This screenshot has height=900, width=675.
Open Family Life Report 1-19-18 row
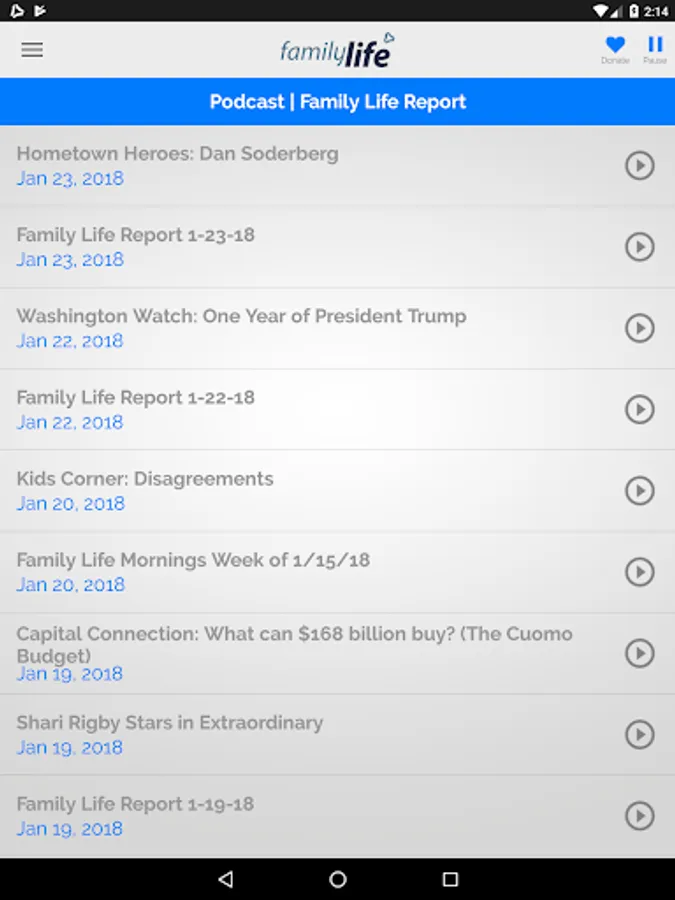[x=338, y=816]
